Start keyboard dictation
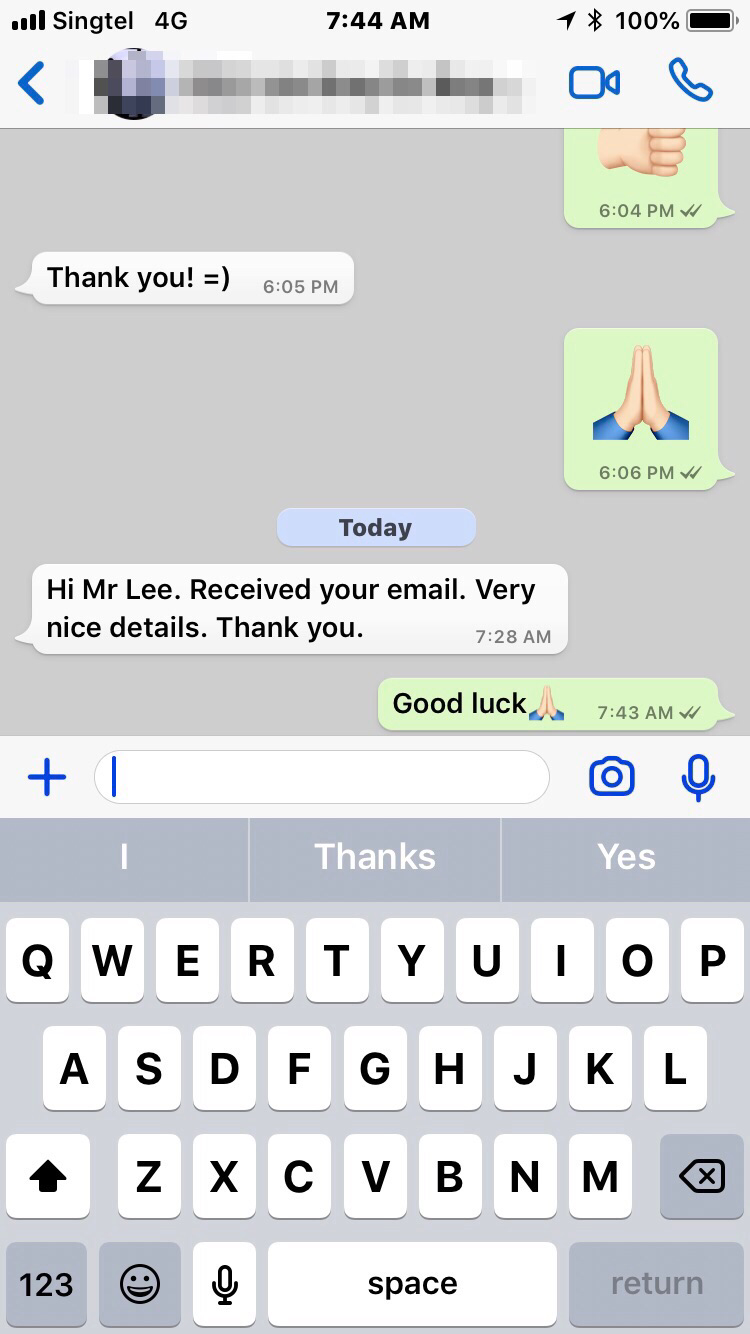 225,1284
